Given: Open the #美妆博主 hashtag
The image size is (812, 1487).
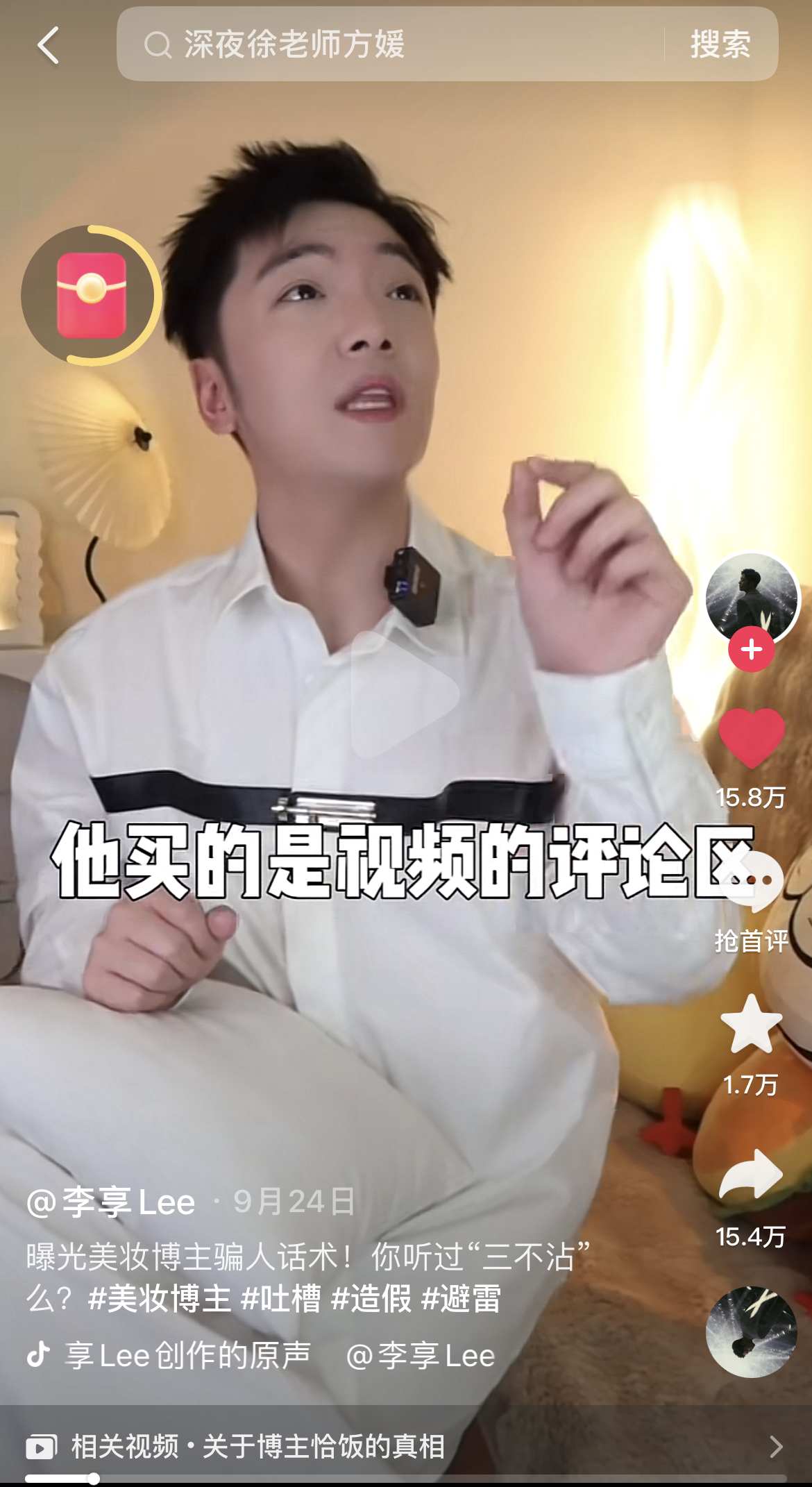Looking at the screenshot, I should click(160, 1298).
